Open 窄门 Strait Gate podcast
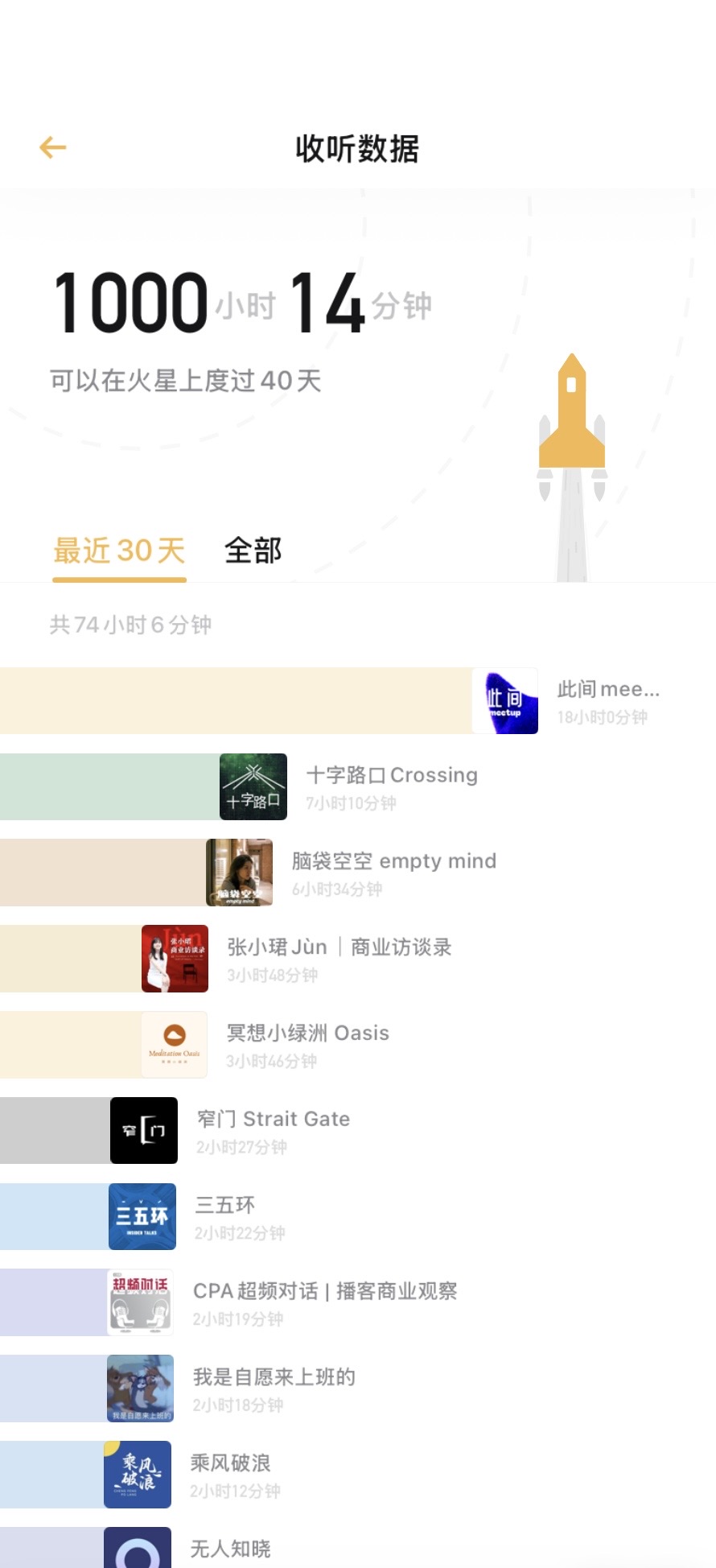This screenshot has width=716, height=1568. pos(358,1130)
